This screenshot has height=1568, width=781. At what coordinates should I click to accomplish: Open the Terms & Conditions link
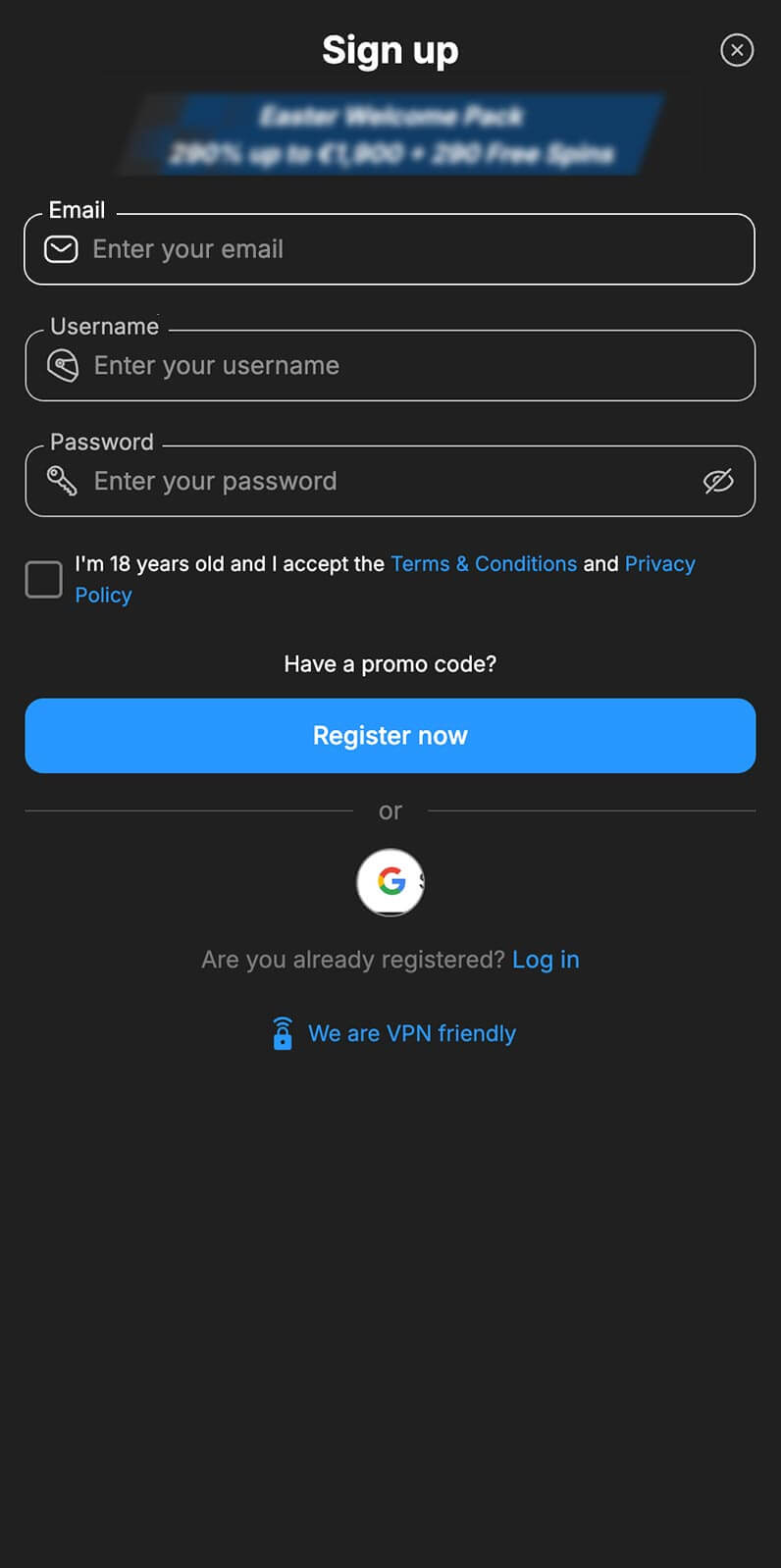(x=484, y=563)
